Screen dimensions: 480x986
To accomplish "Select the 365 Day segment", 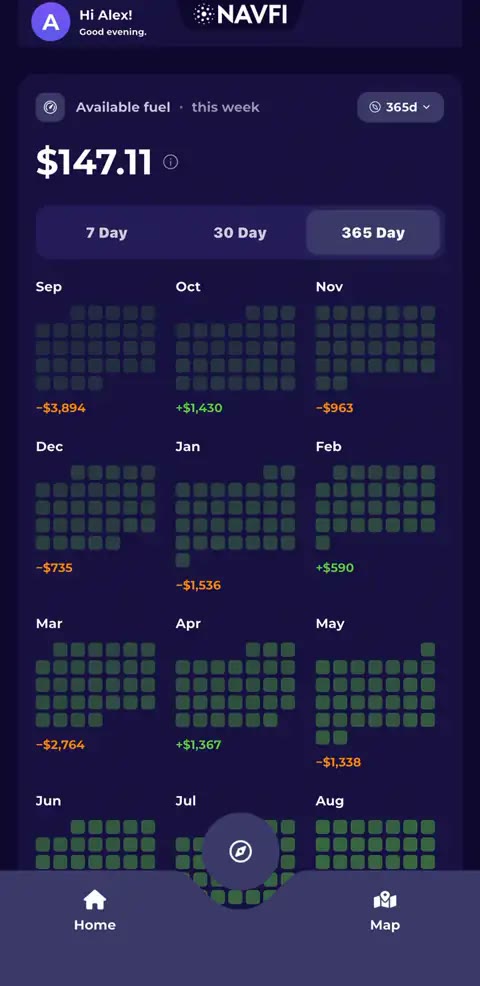I will 373,233.
